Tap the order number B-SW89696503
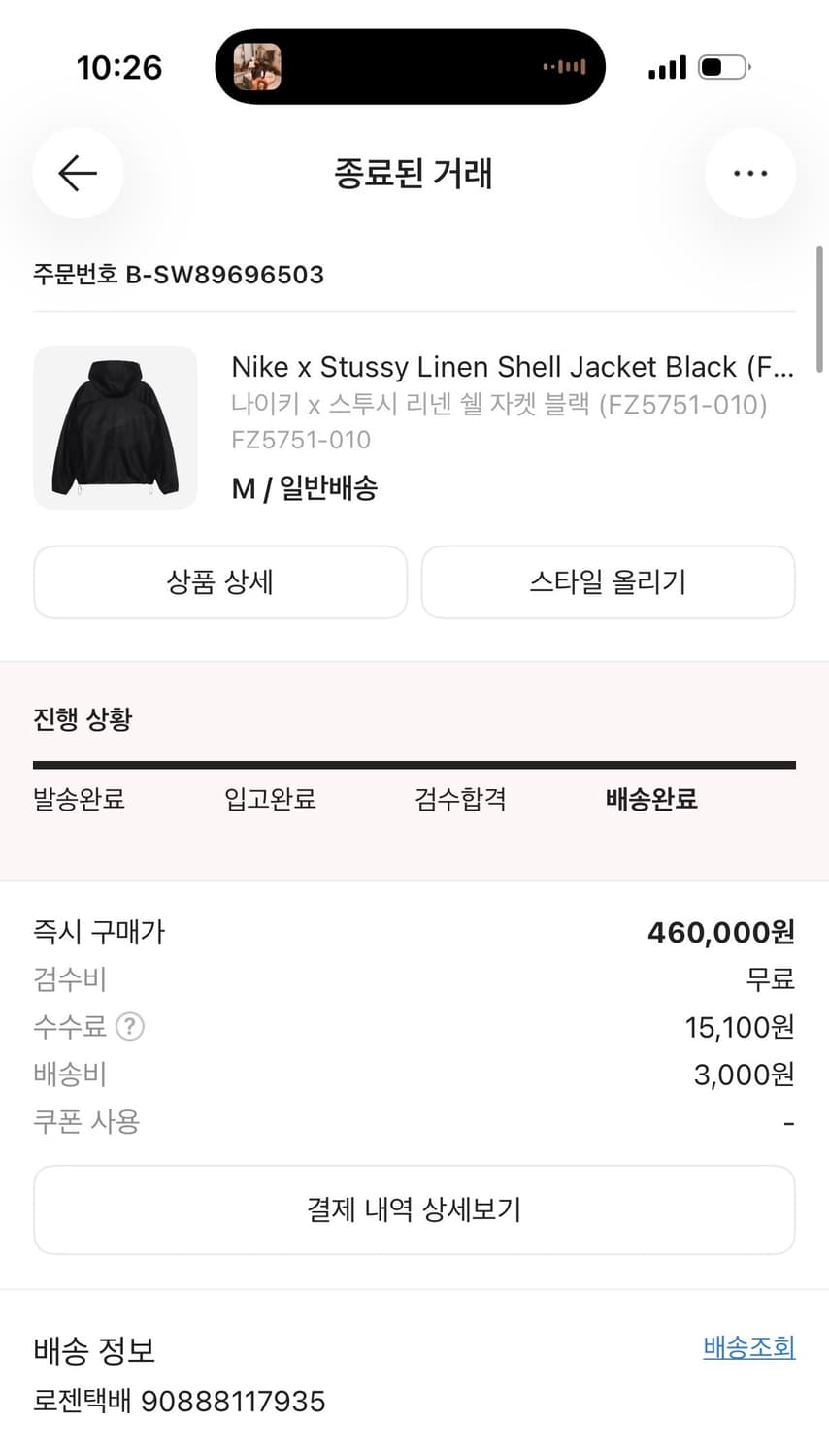Screen dimensions: 829x1456 click(178, 275)
